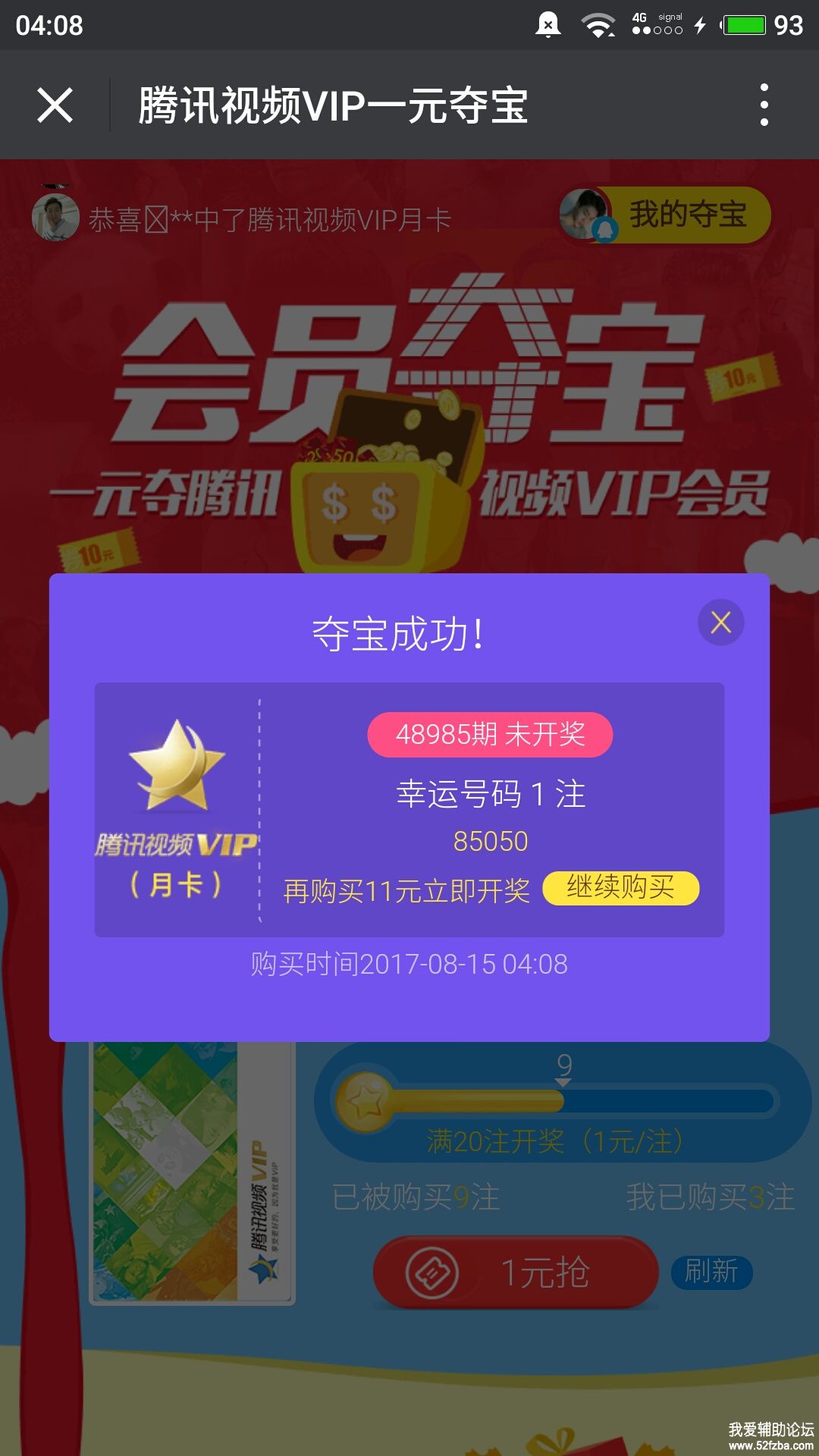The width and height of the screenshot is (819, 1456).
Task: Open the three-dot overflow menu
Action: pos(764,105)
